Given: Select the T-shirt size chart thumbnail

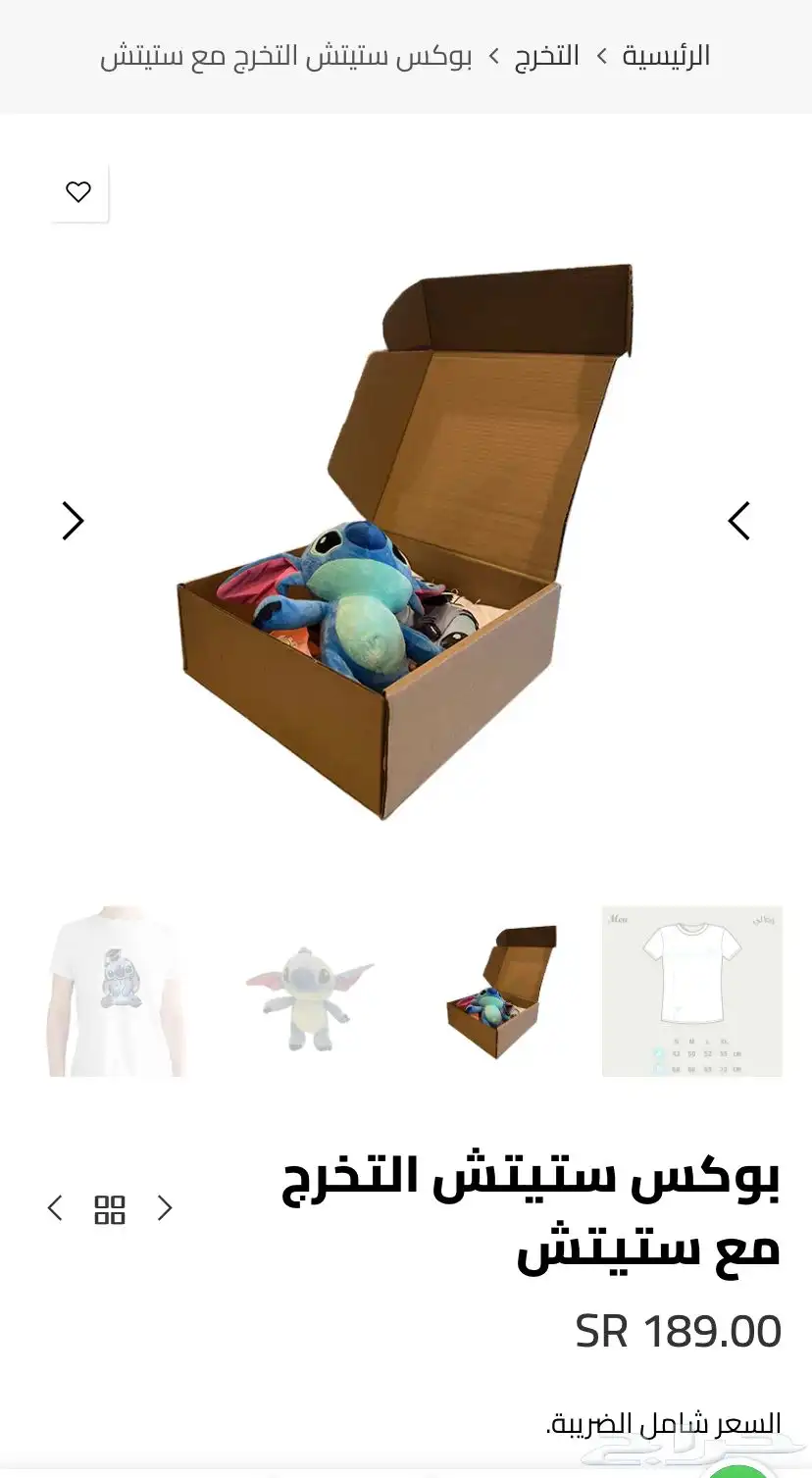Looking at the screenshot, I should [x=691, y=991].
